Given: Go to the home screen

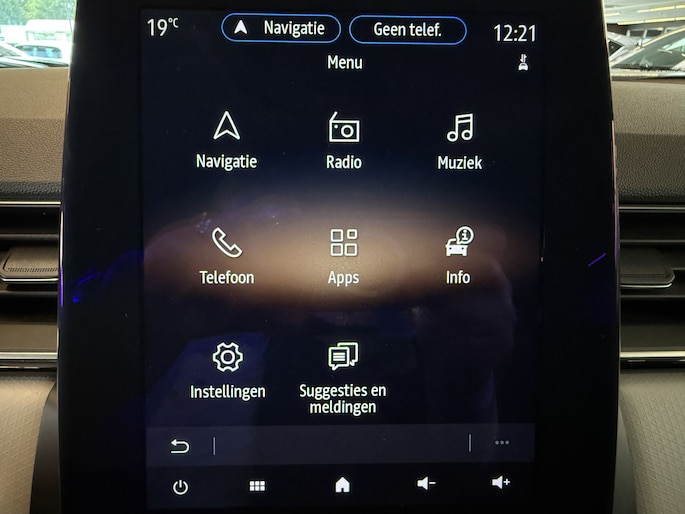Looking at the screenshot, I should click(342, 485).
